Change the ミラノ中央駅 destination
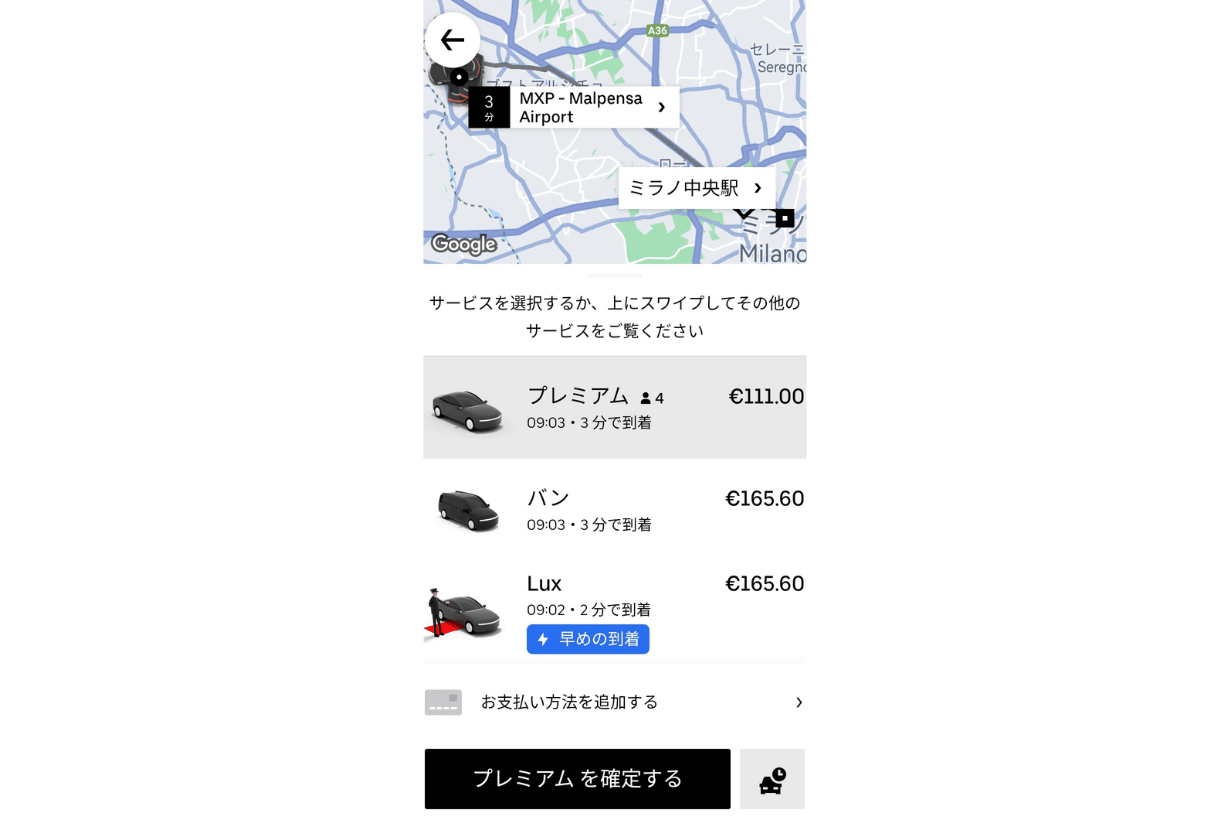1230x830 pixels. (x=696, y=188)
